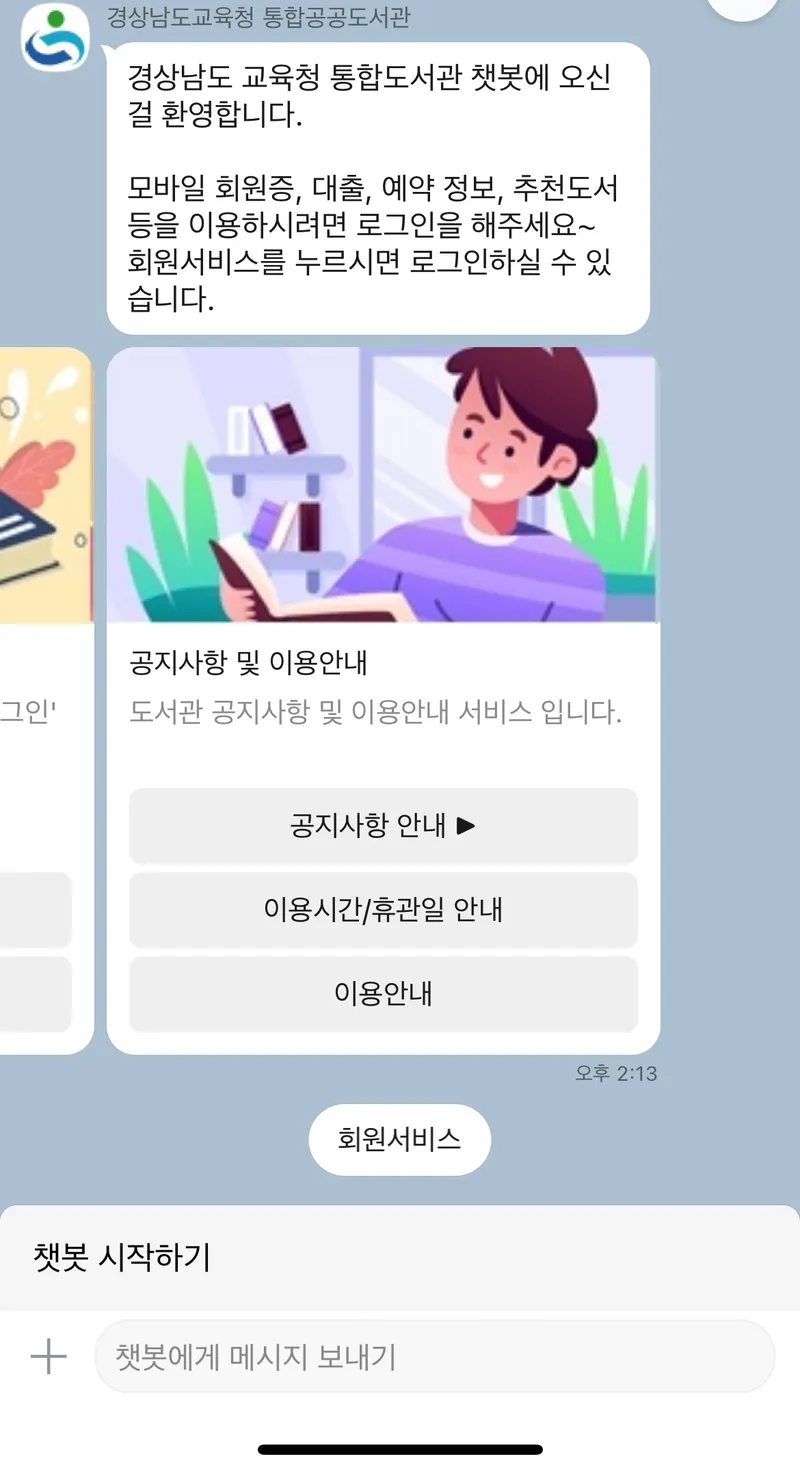Screen dimensions: 800x1471
Task: Open 이용시간/휴관일 안내
Action: [383, 910]
